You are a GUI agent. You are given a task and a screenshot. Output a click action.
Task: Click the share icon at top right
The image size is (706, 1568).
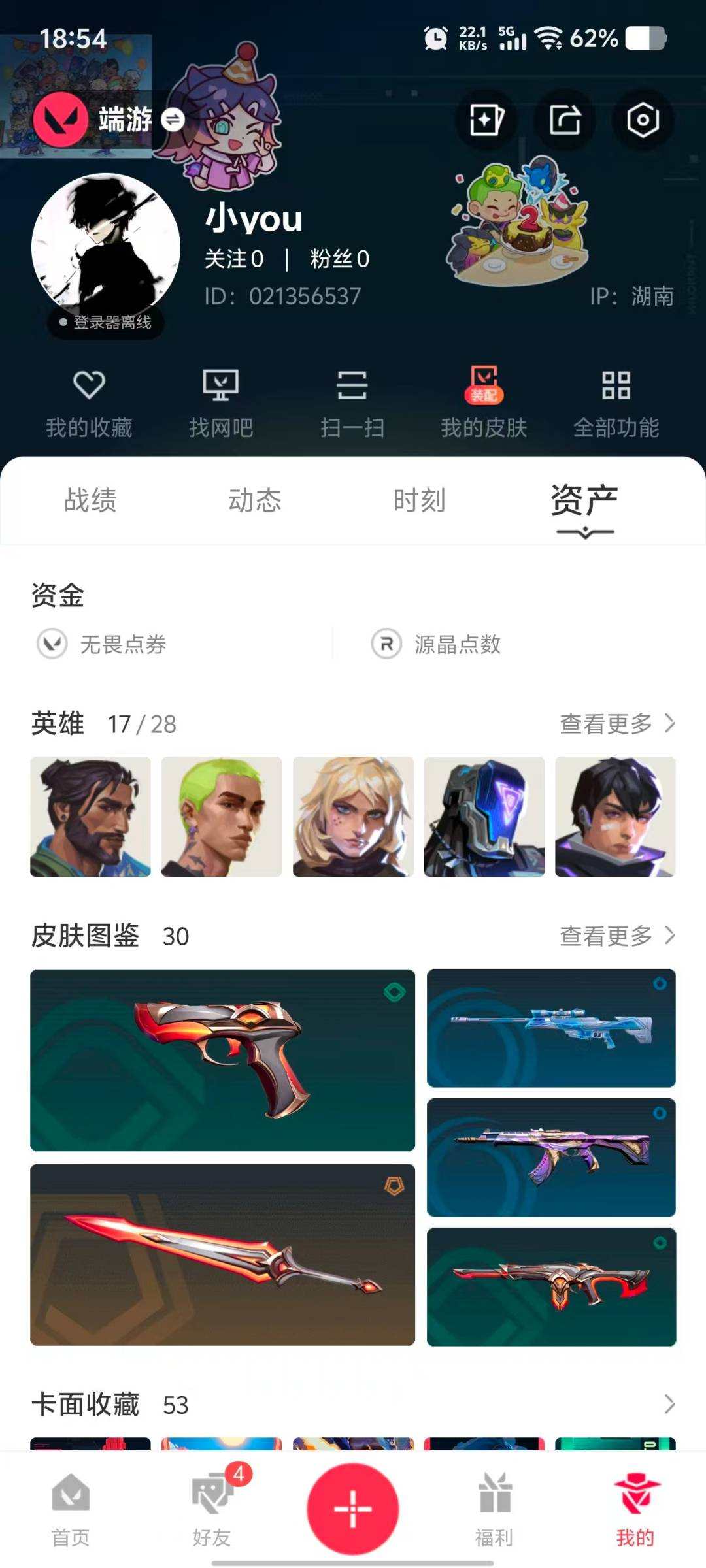pos(563,120)
